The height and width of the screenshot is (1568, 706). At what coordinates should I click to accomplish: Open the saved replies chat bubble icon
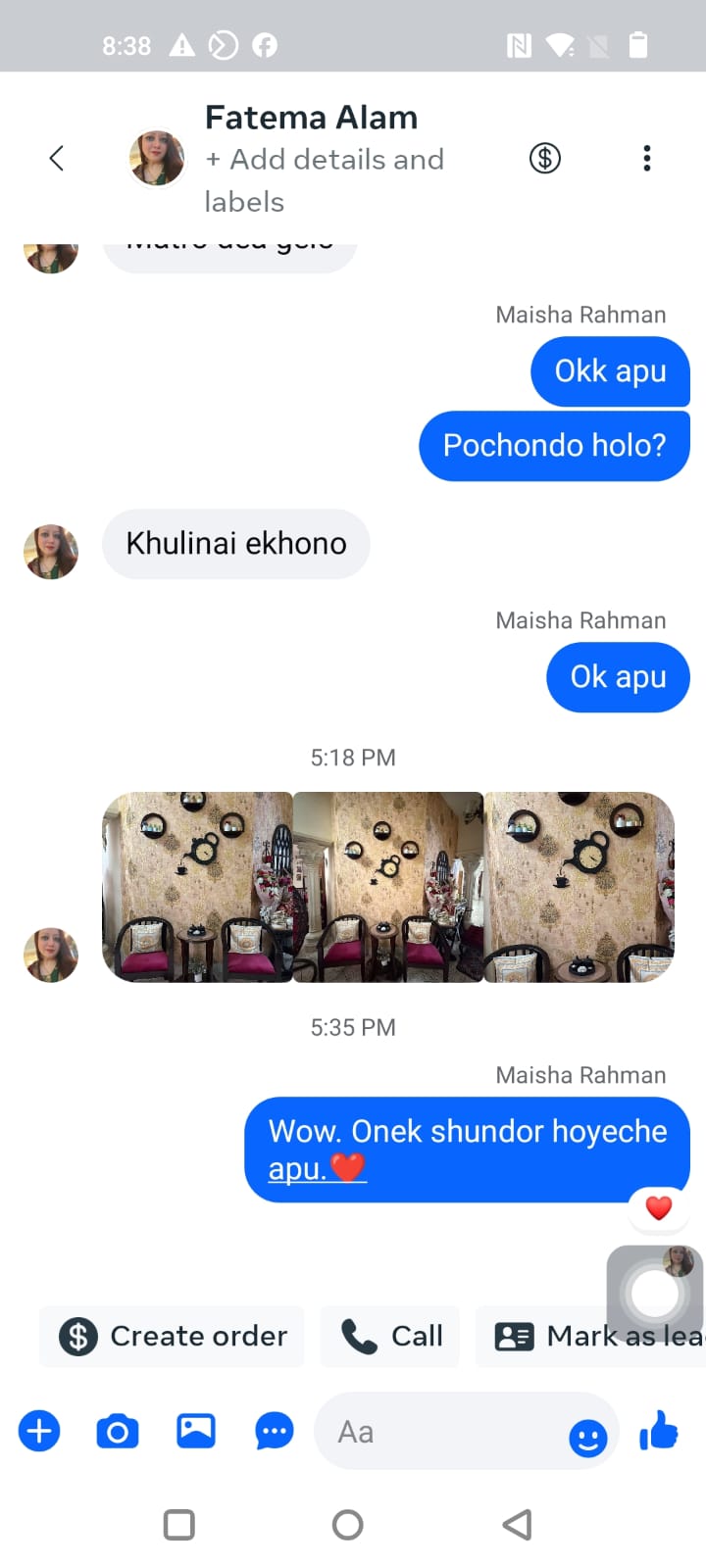point(273,1431)
